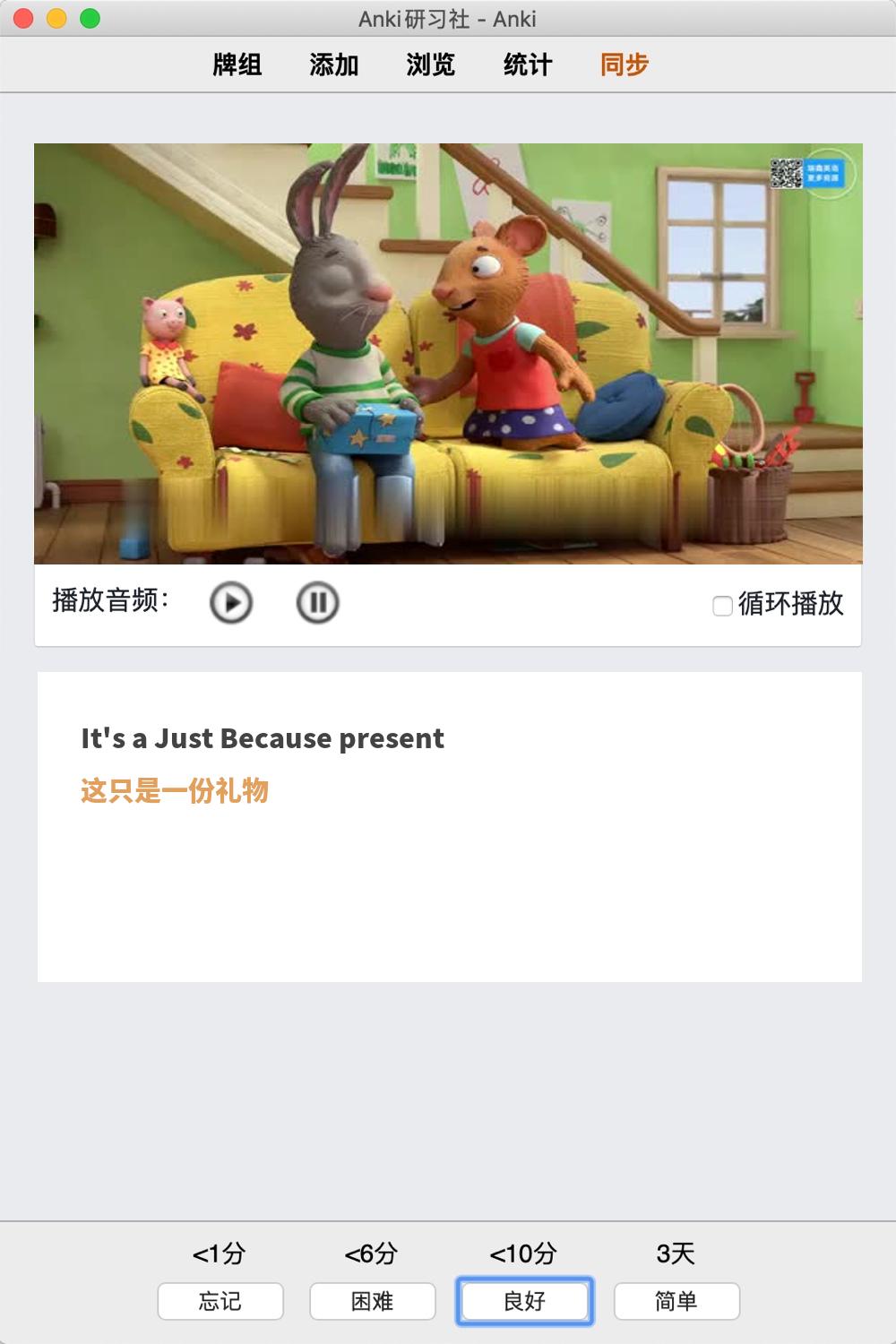Viewport: 896px width, 1344px height.
Task: Start 同步 sync
Action: [625, 65]
